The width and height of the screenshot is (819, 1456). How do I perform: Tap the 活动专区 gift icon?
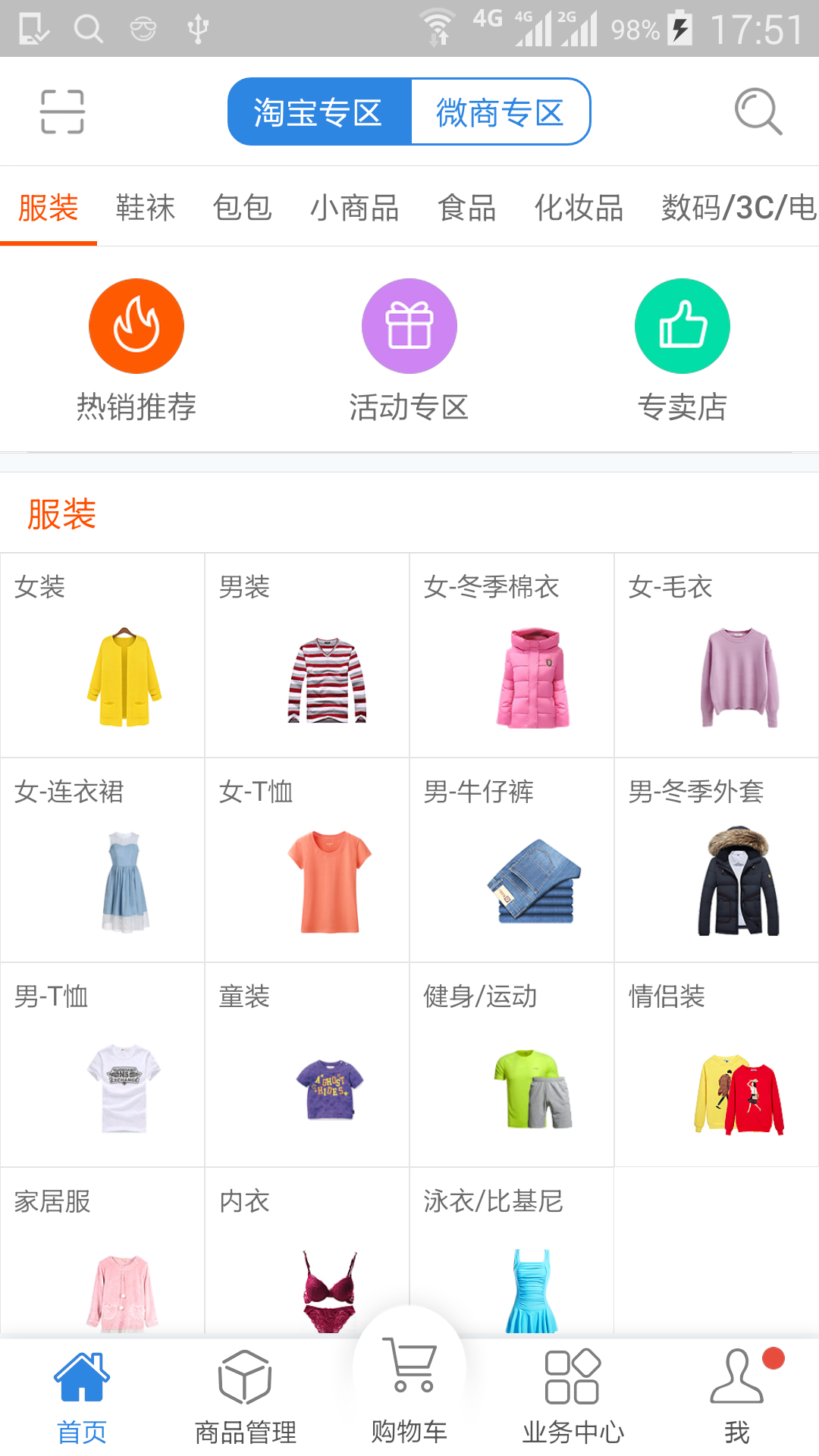409,325
